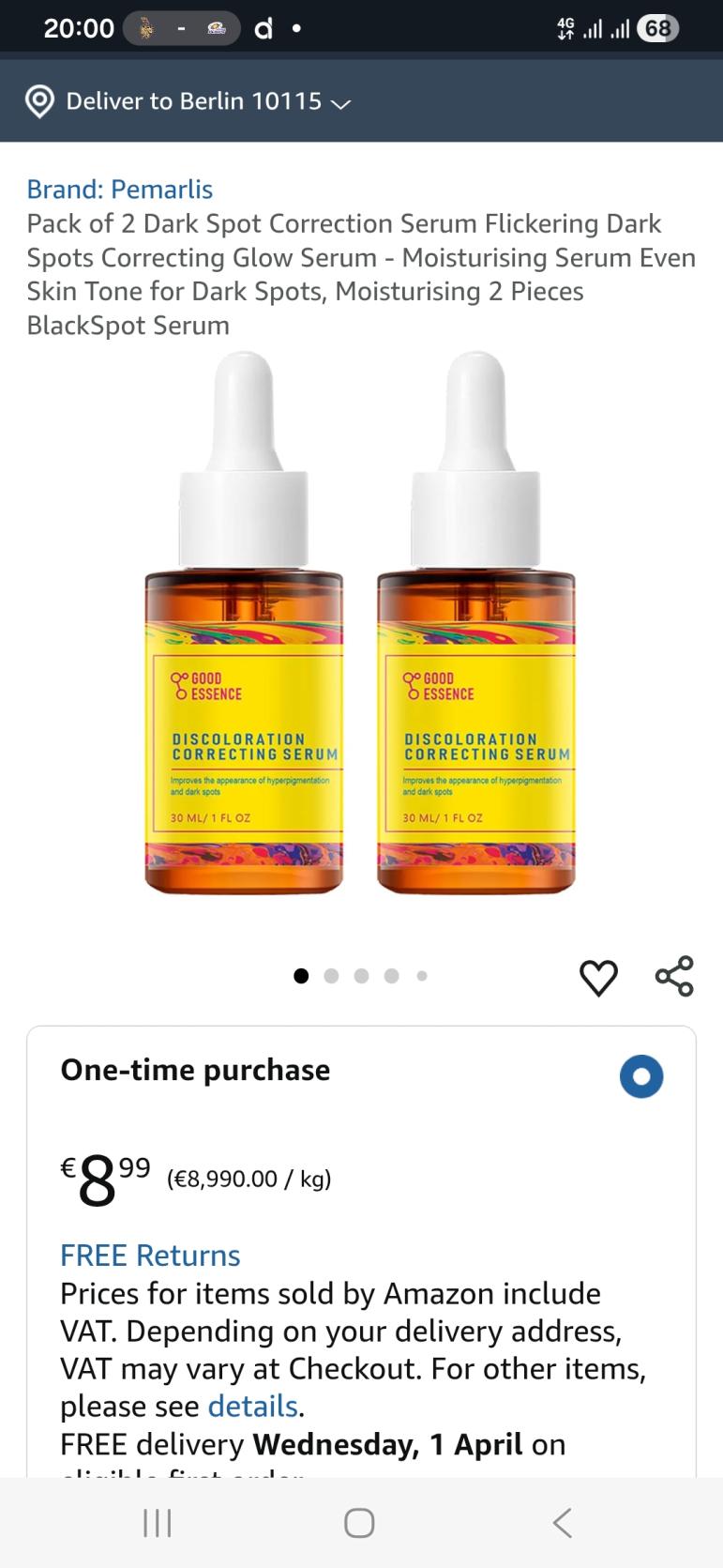Viewport: 723px width, 1568px height.
Task: Add the serum to your wish list
Action: pos(598,977)
